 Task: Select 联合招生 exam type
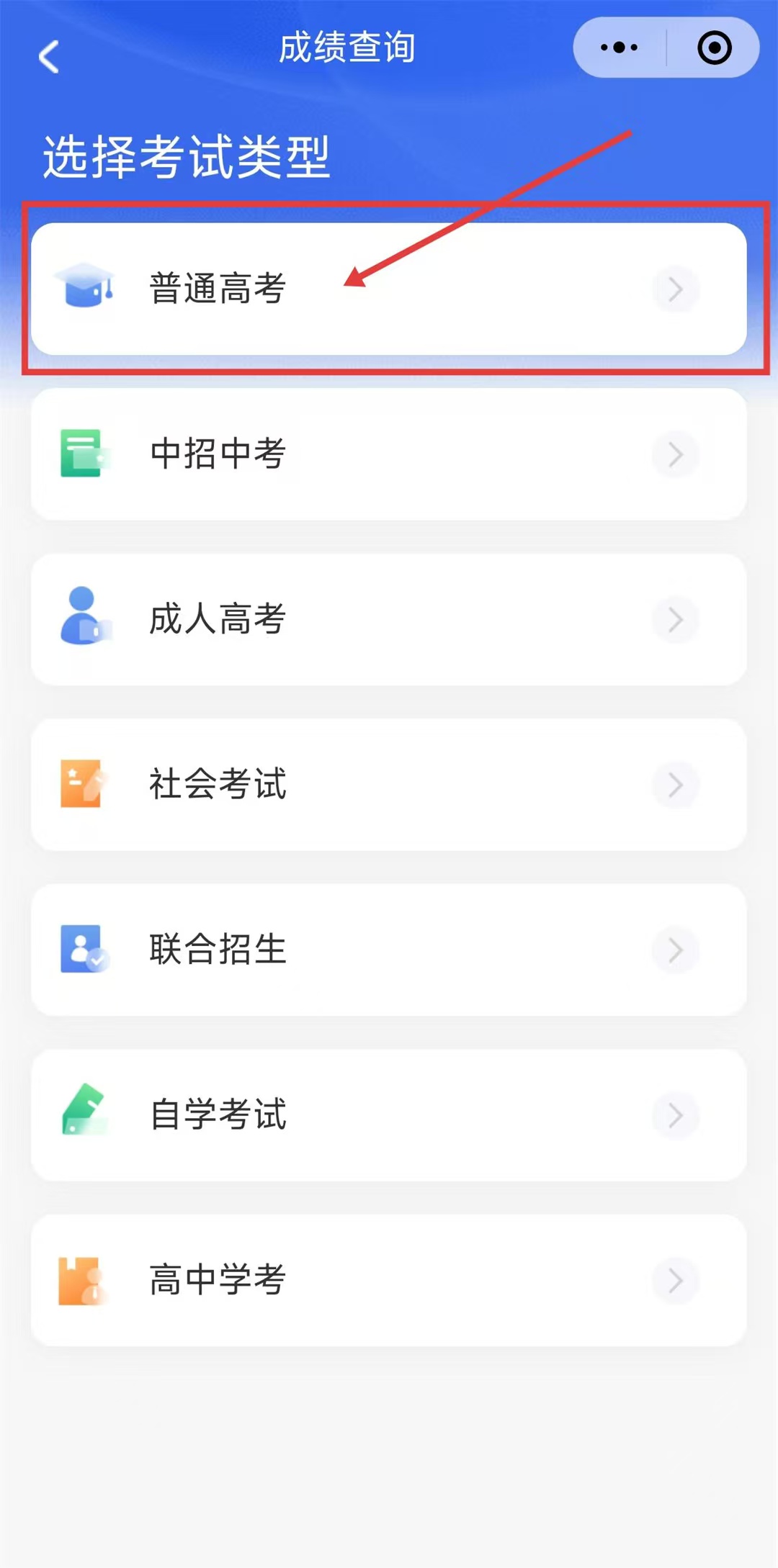[389, 950]
